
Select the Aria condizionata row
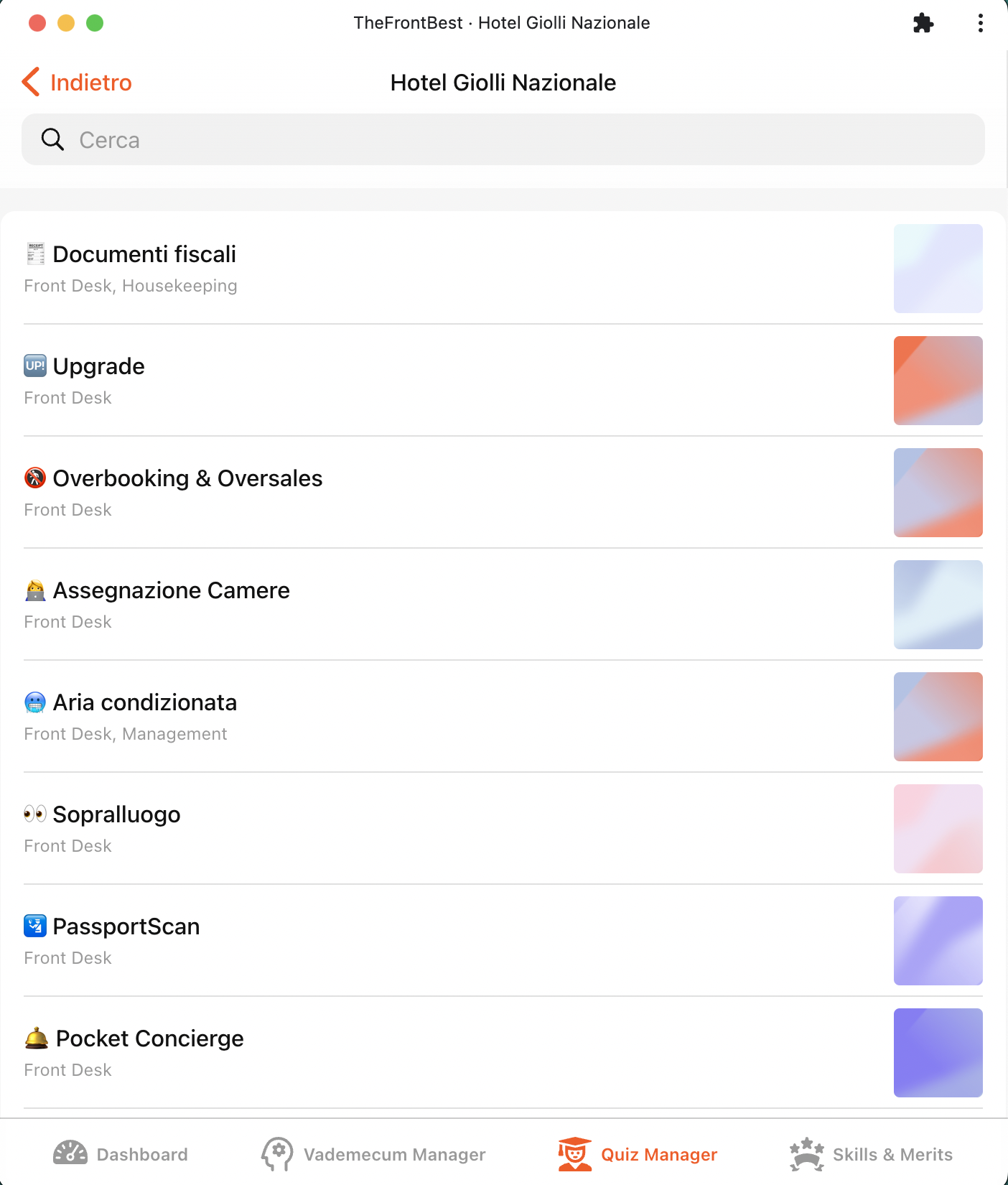tap(144, 703)
